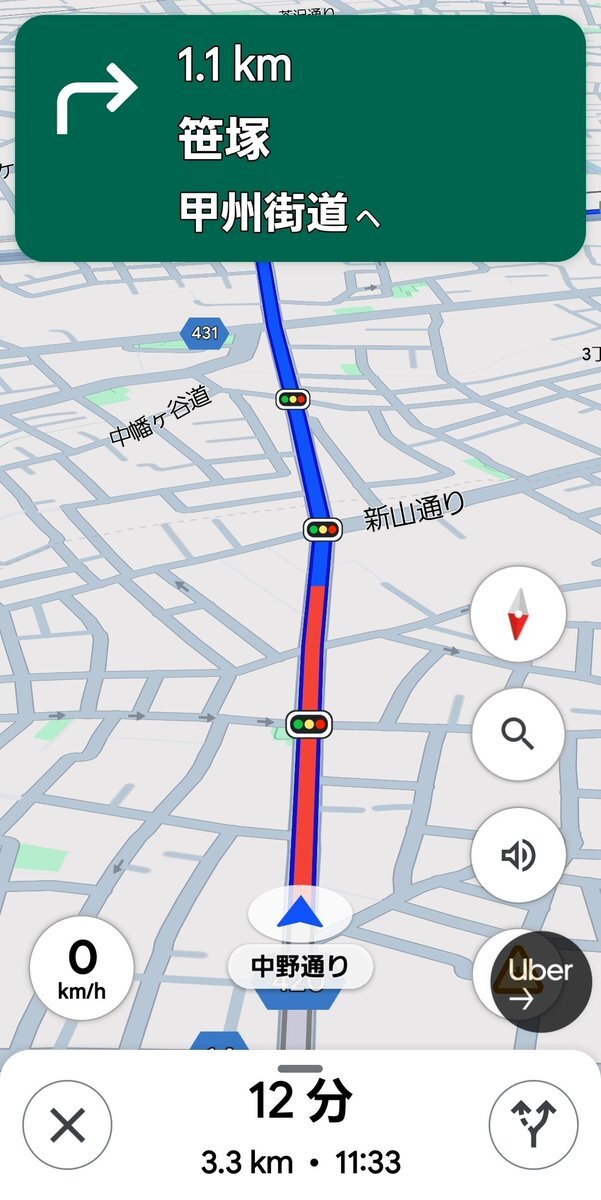The width and height of the screenshot is (601, 1200).
Task: Tap the compass to reorient the map
Action: (518, 614)
